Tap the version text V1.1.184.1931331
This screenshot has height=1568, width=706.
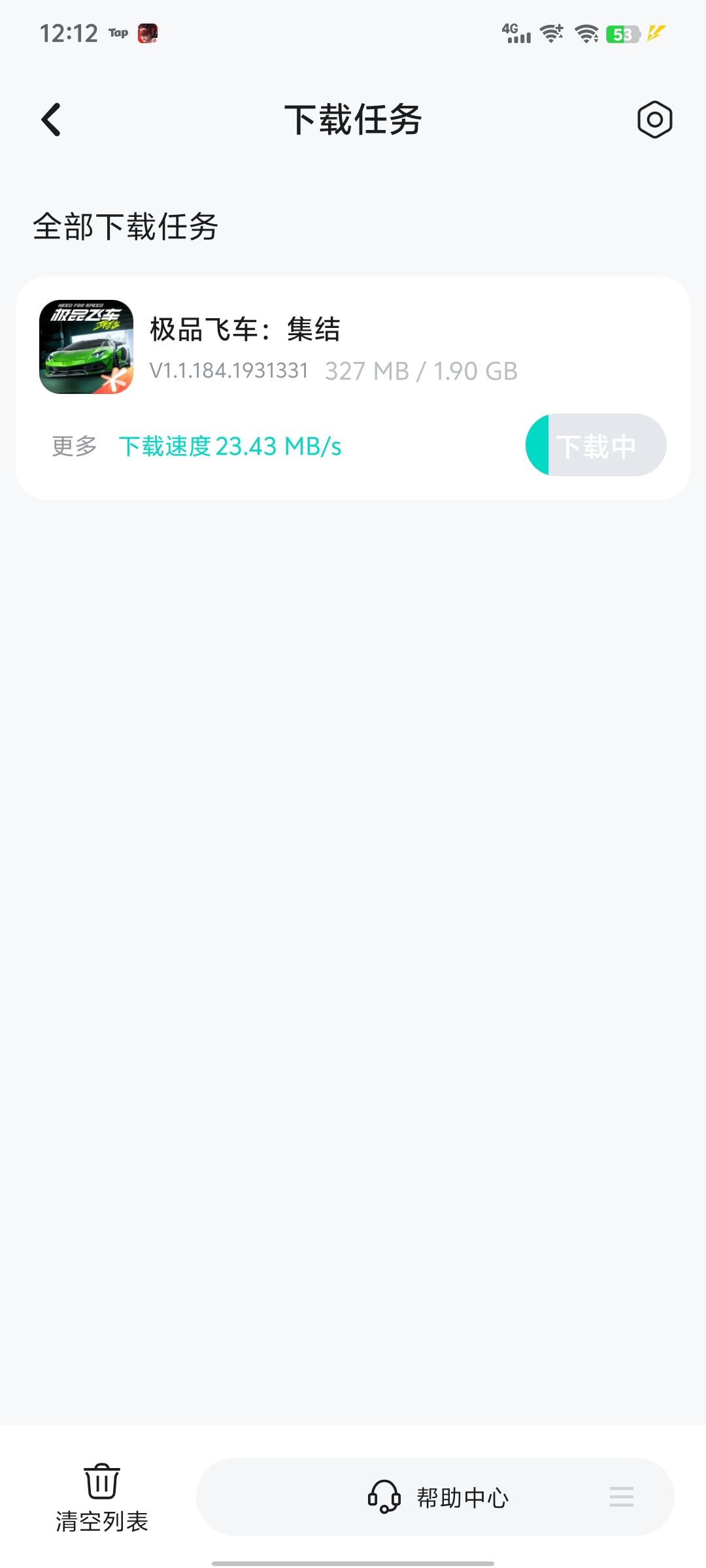tap(228, 370)
